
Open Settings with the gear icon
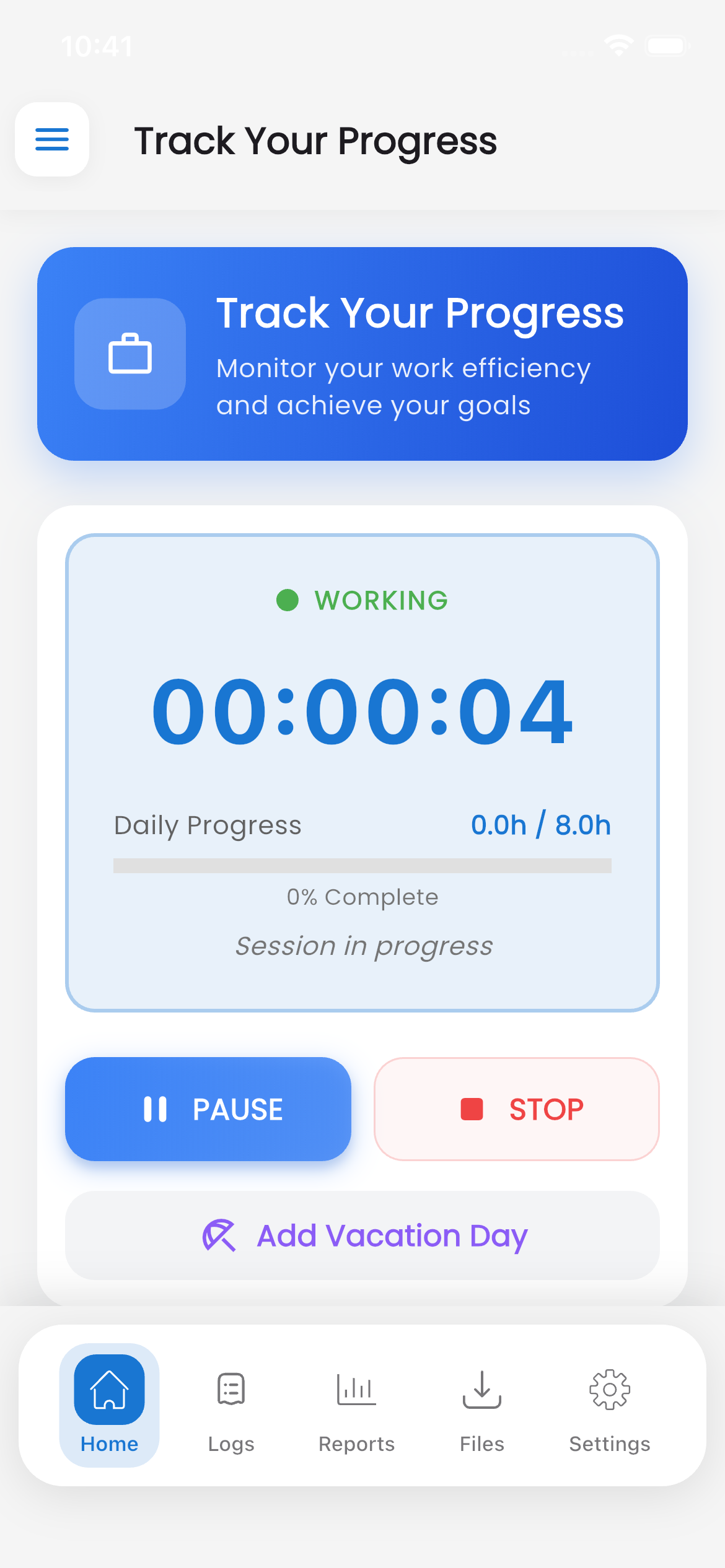pos(609,1391)
